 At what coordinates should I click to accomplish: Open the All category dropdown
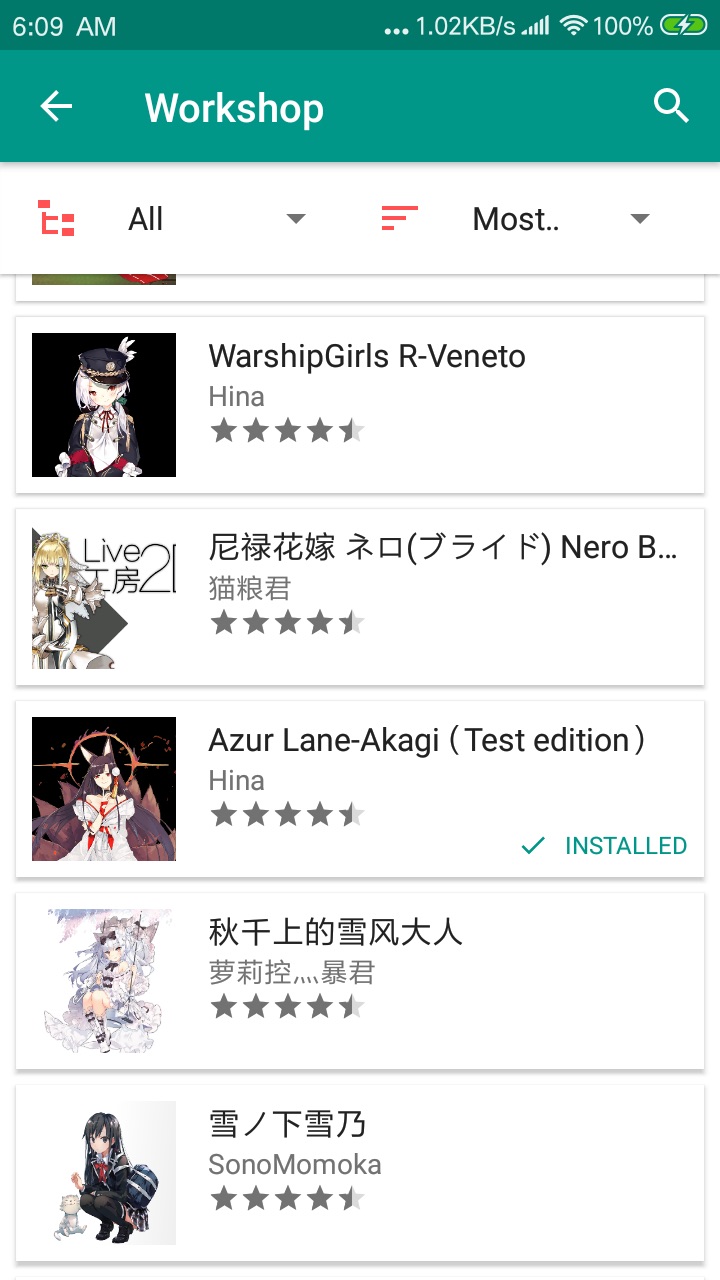[x=146, y=219]
